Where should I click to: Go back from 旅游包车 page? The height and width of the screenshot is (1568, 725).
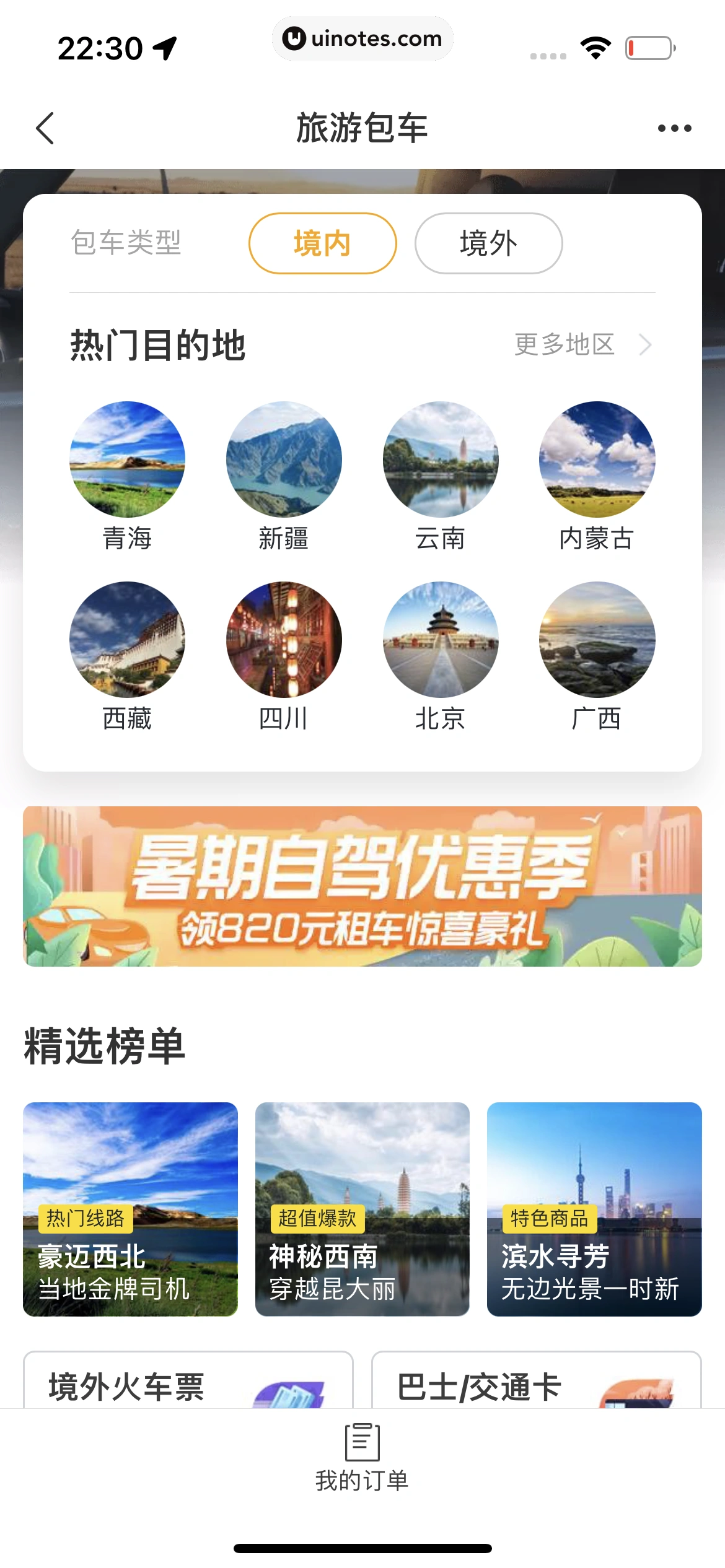(45, 128)
